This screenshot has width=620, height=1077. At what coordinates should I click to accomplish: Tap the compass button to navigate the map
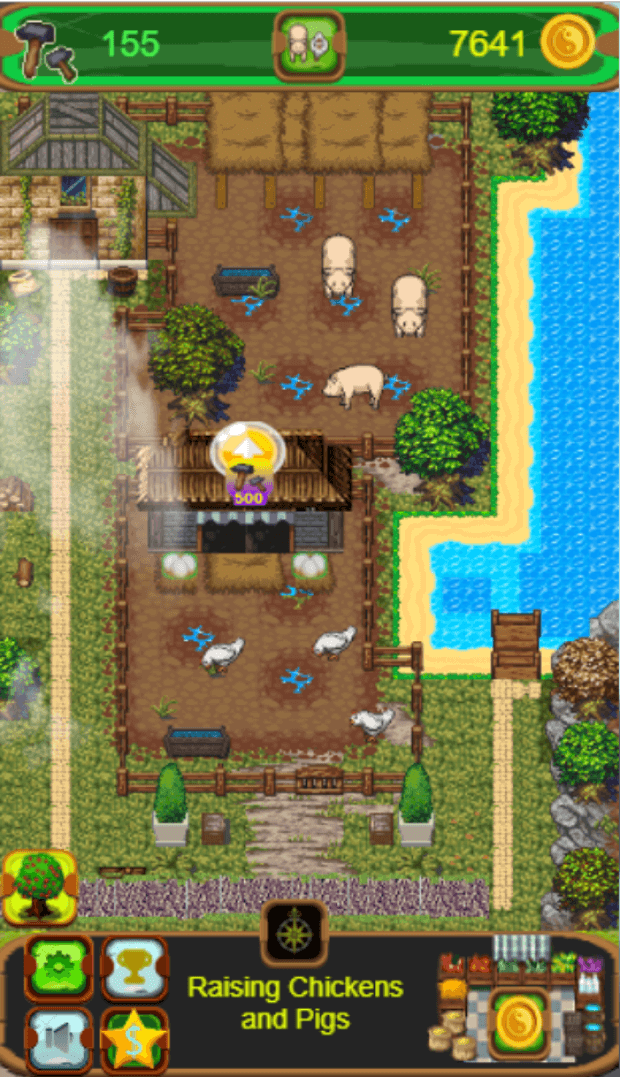[295, 934]
